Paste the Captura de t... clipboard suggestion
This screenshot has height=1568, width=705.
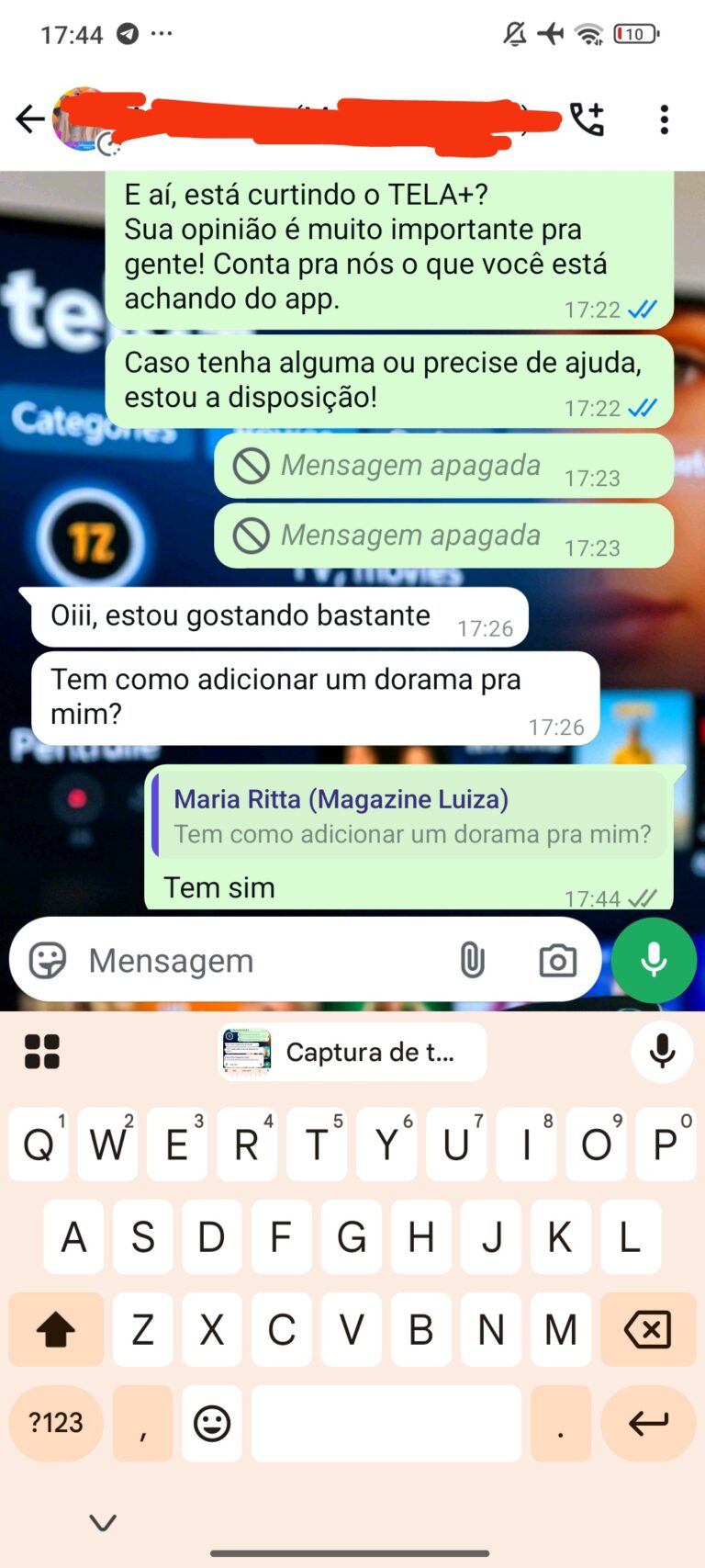tap(352, 1052)
